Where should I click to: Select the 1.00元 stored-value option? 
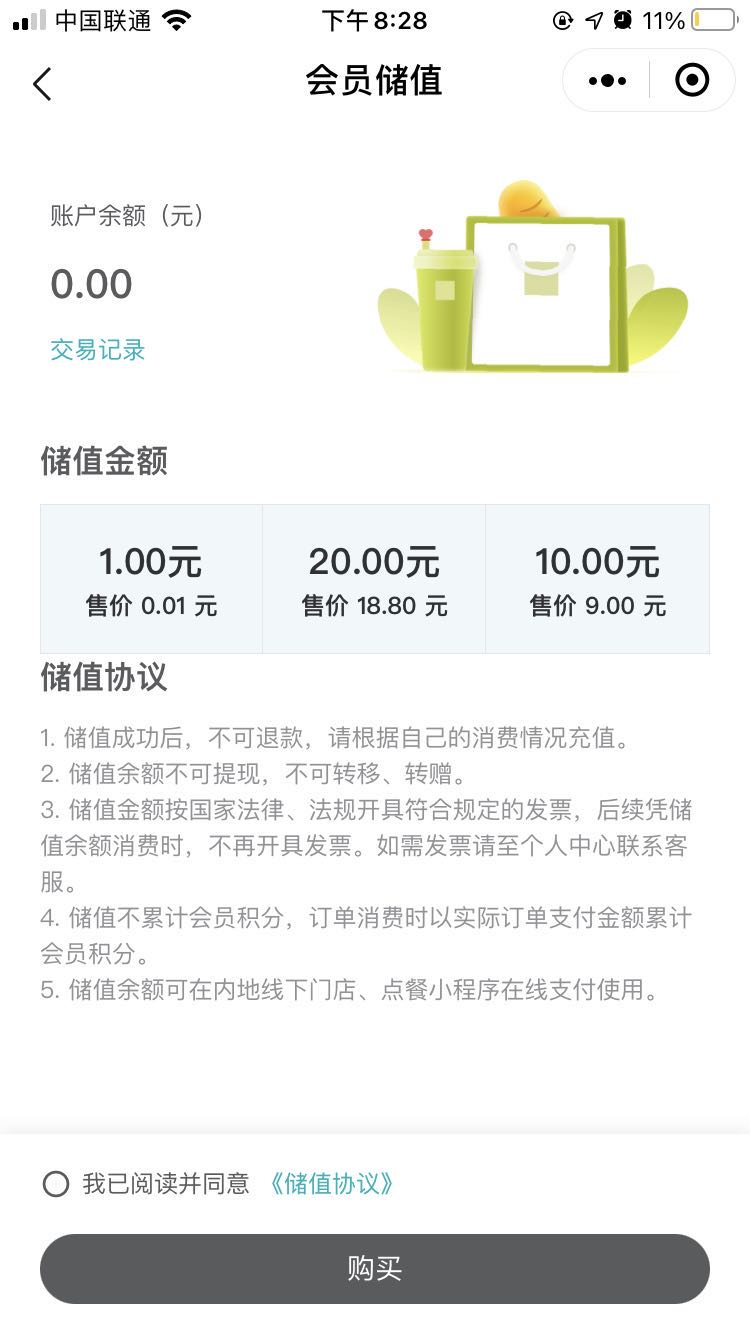151,579
